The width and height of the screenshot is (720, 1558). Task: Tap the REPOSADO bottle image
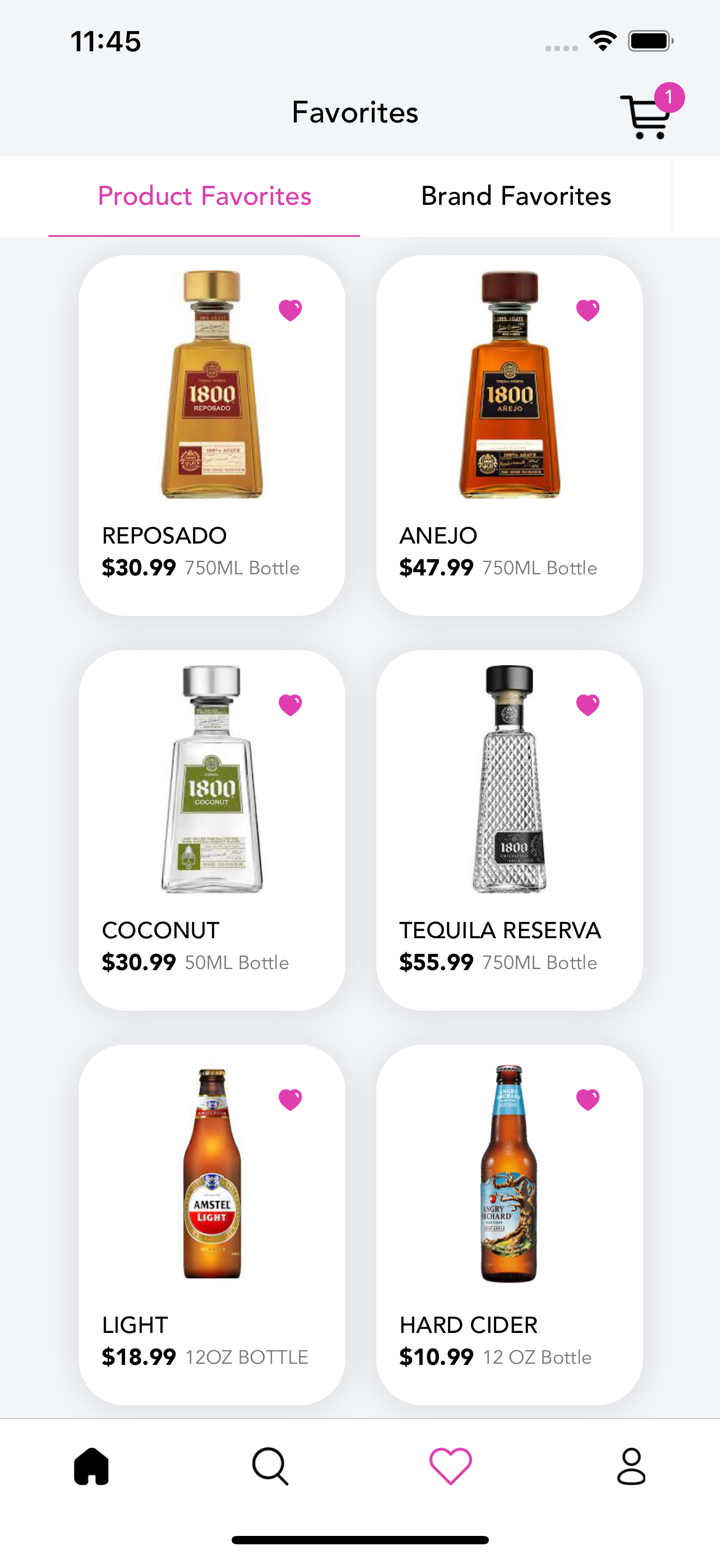(211, 385)
